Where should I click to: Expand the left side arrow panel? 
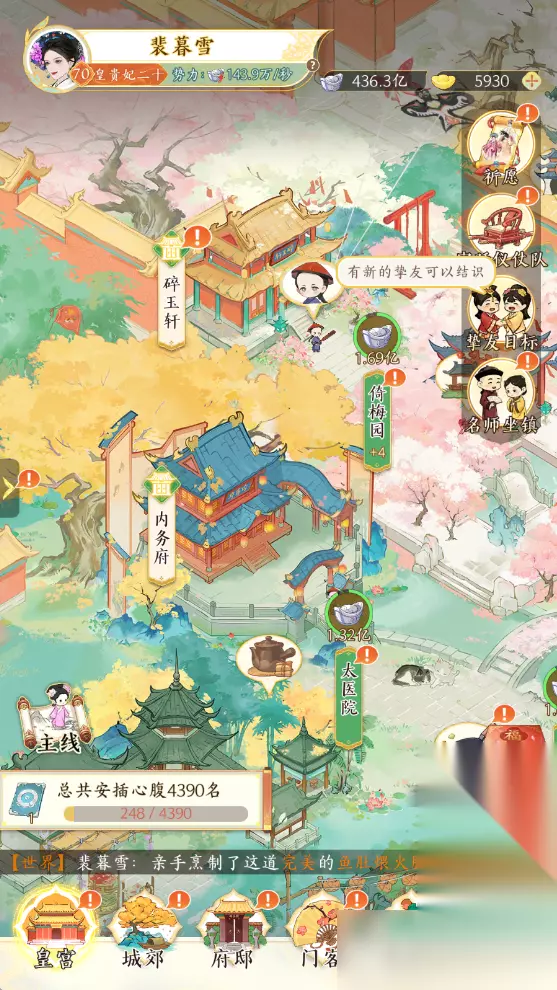[9, 487]
